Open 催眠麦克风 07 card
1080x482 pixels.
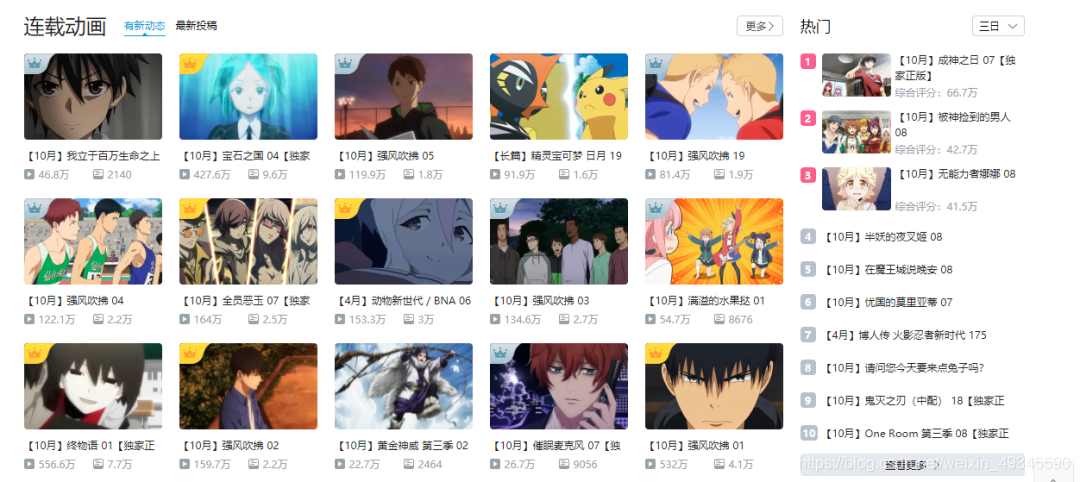pyautogui.click(x=558, y=387)
